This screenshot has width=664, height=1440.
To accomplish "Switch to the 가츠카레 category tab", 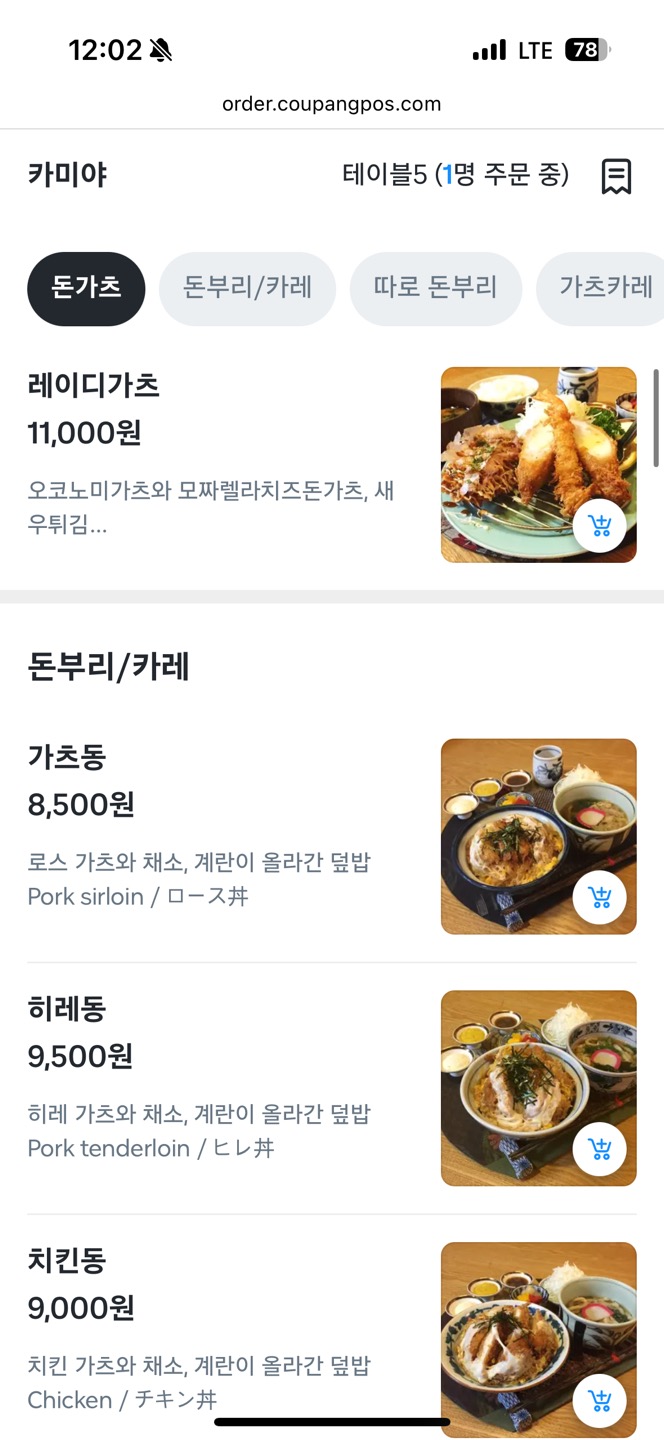I will click(x=604, y=289).
